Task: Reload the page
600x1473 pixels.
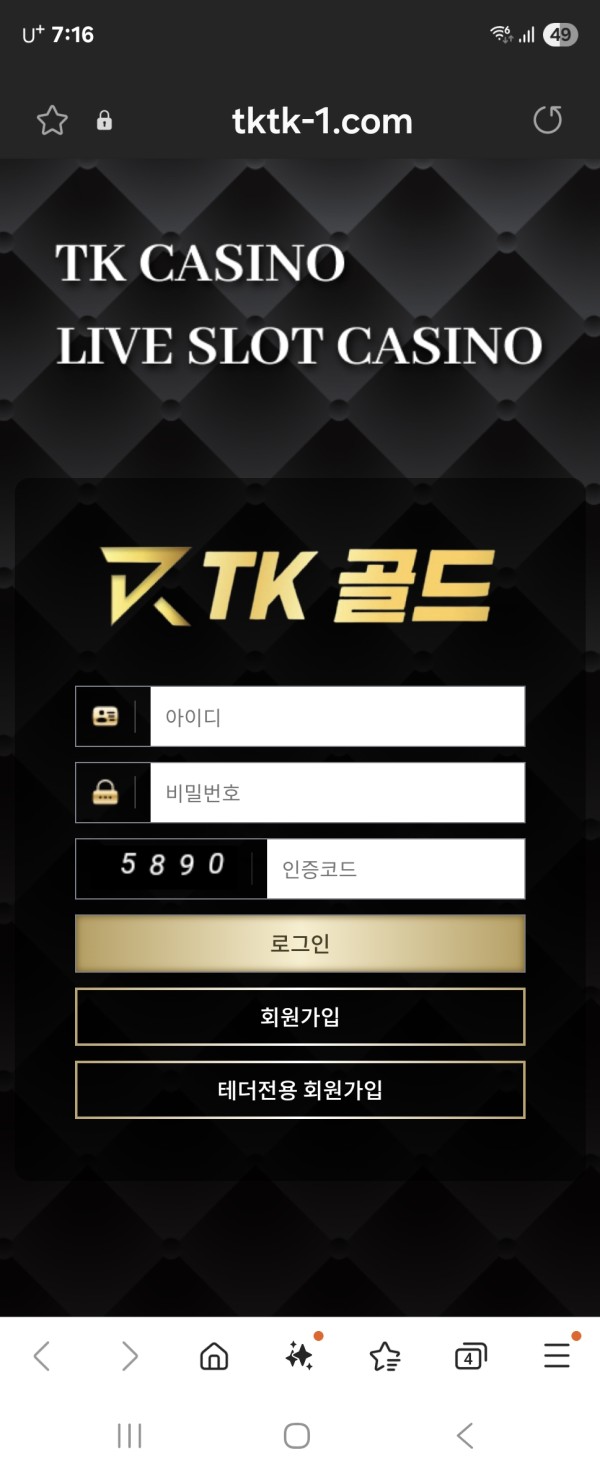Action: pyautogui.click(x=547, y=121)
